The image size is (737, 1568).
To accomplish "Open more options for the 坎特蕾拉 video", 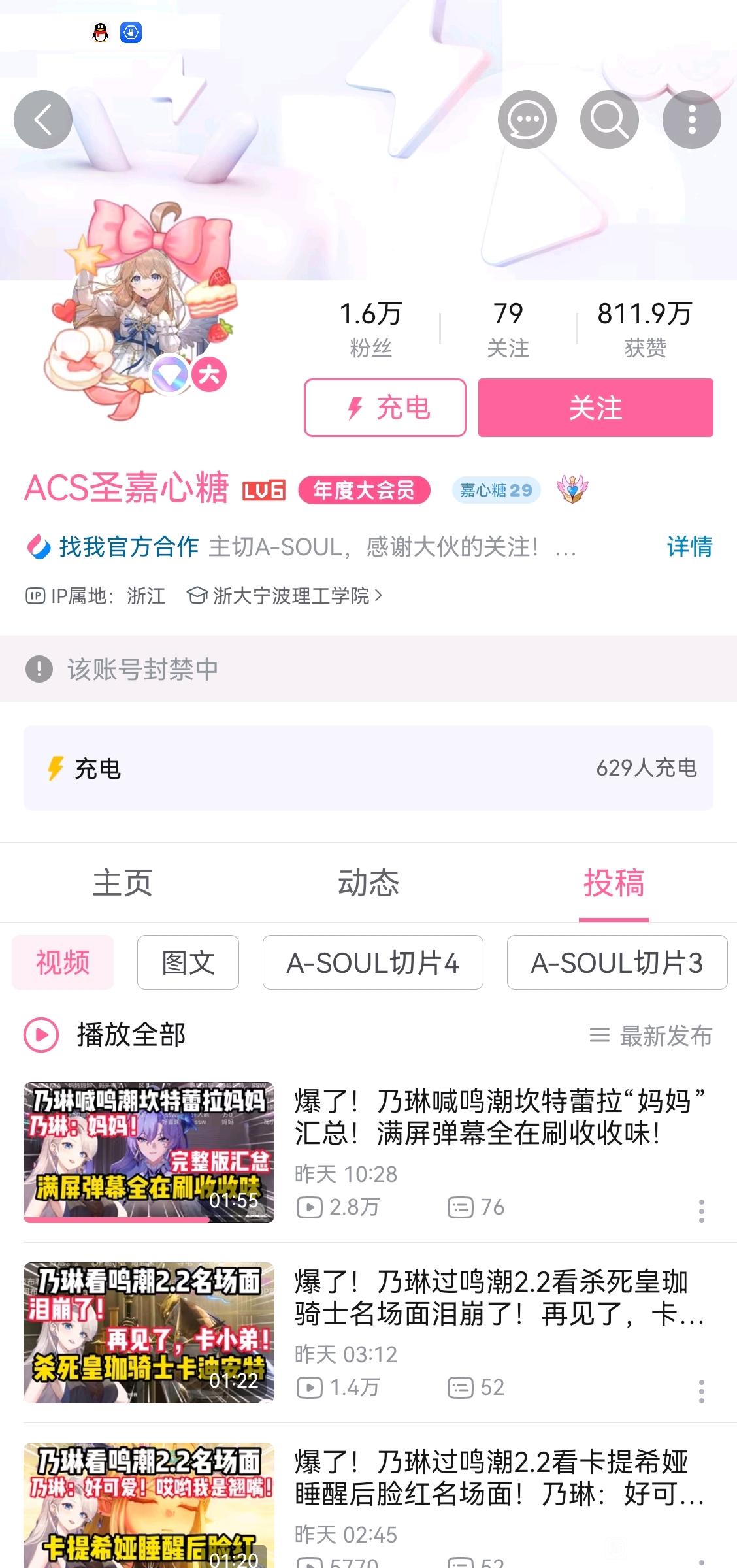I will [x=701, y=1211].
